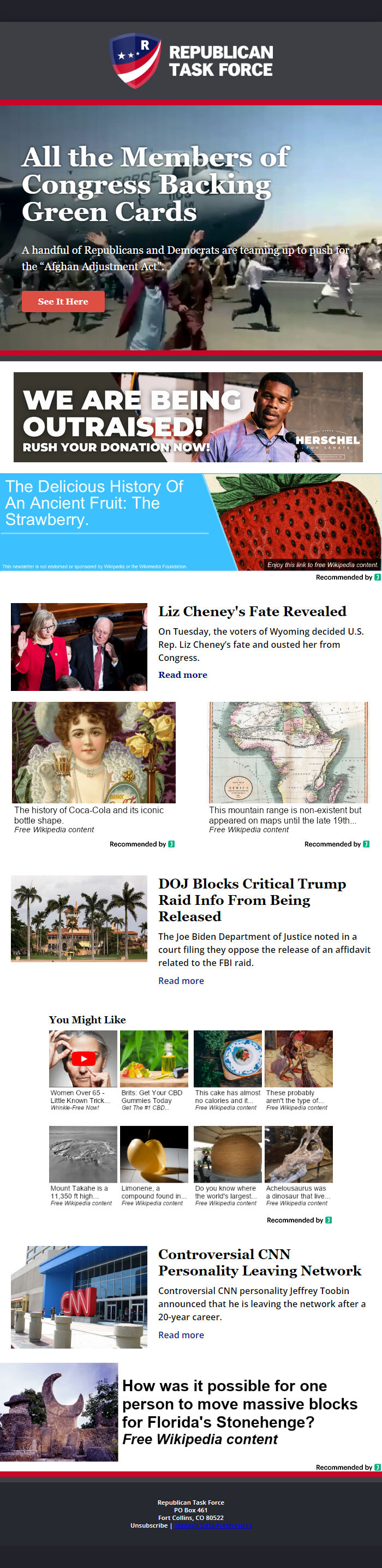Read more about Liz Cheney's fate

click(182, 675)
